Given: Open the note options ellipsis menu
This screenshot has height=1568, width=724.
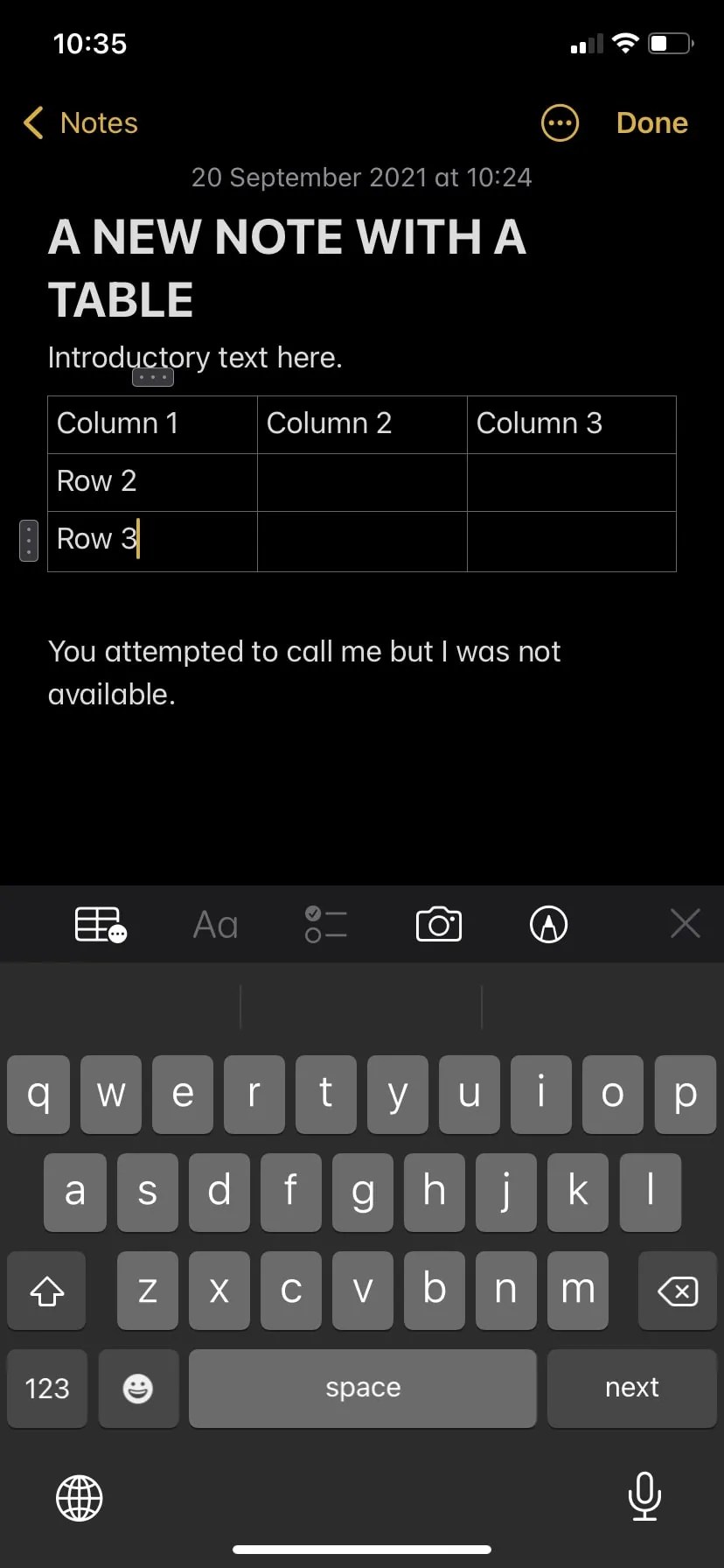Looking at the screenshot, I should point(560,122).
